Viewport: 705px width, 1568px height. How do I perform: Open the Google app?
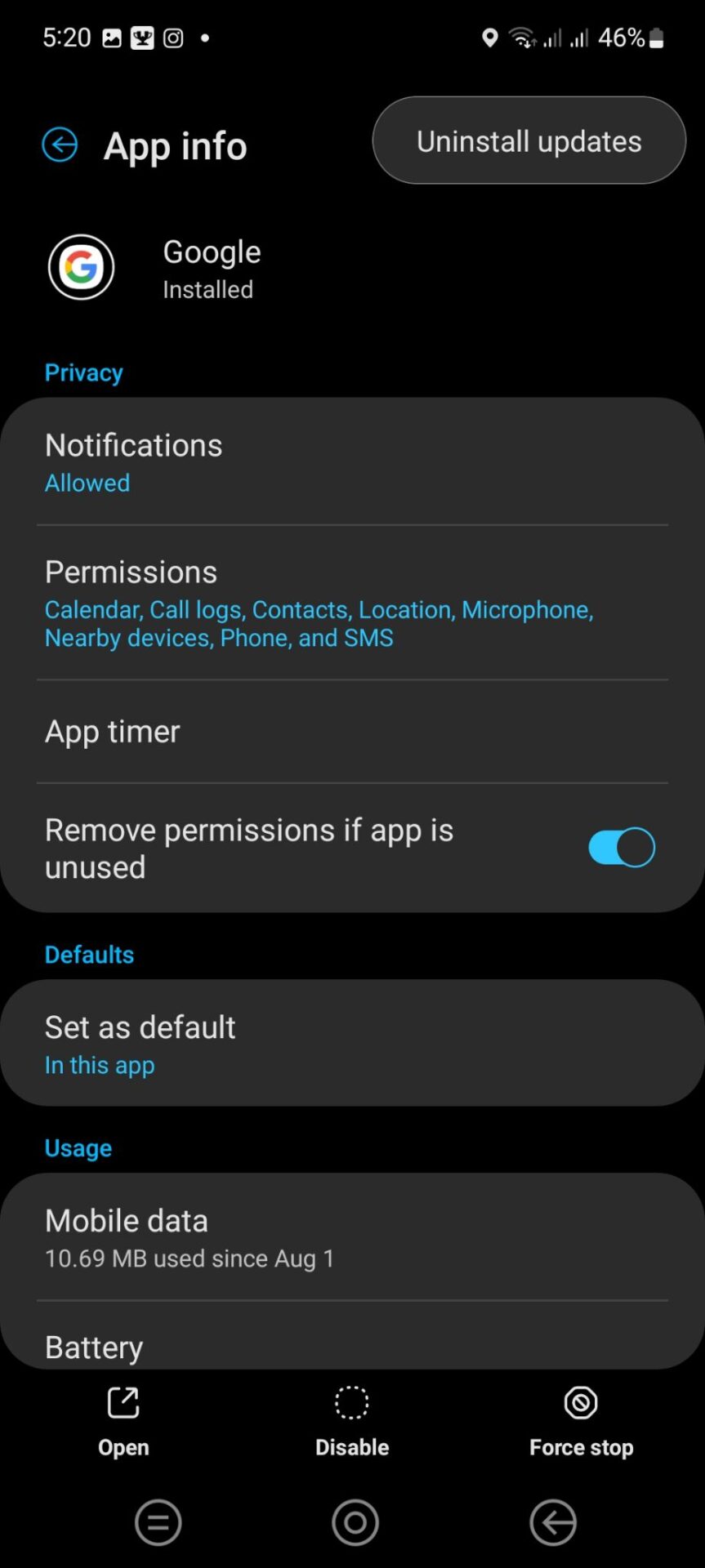tap(123, 1421)
